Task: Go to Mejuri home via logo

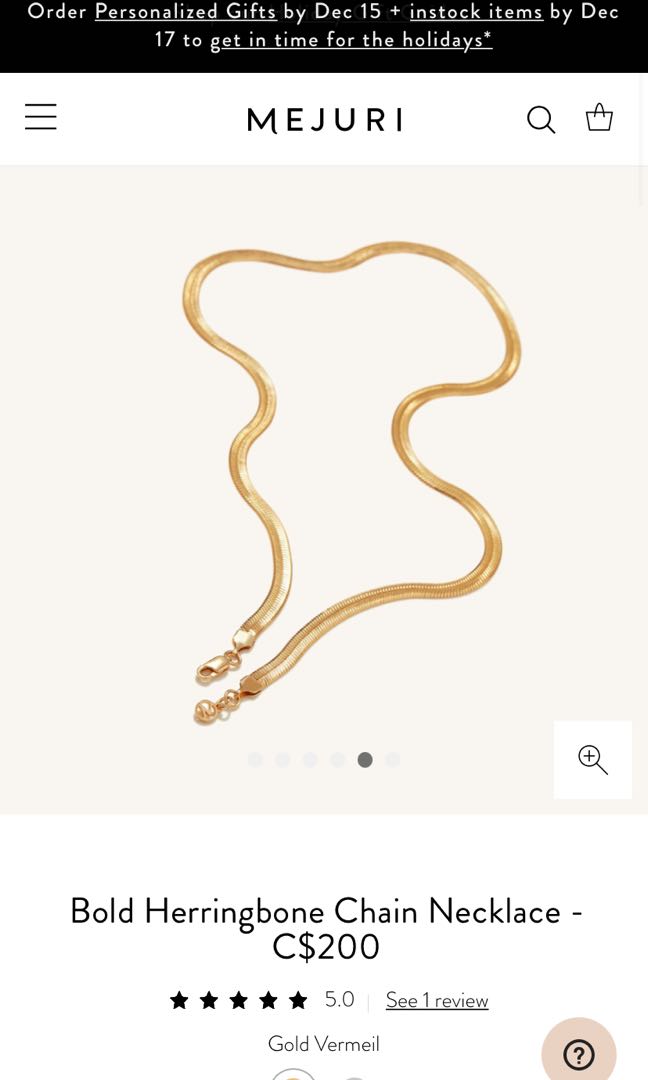Action: tap(324, 121)
